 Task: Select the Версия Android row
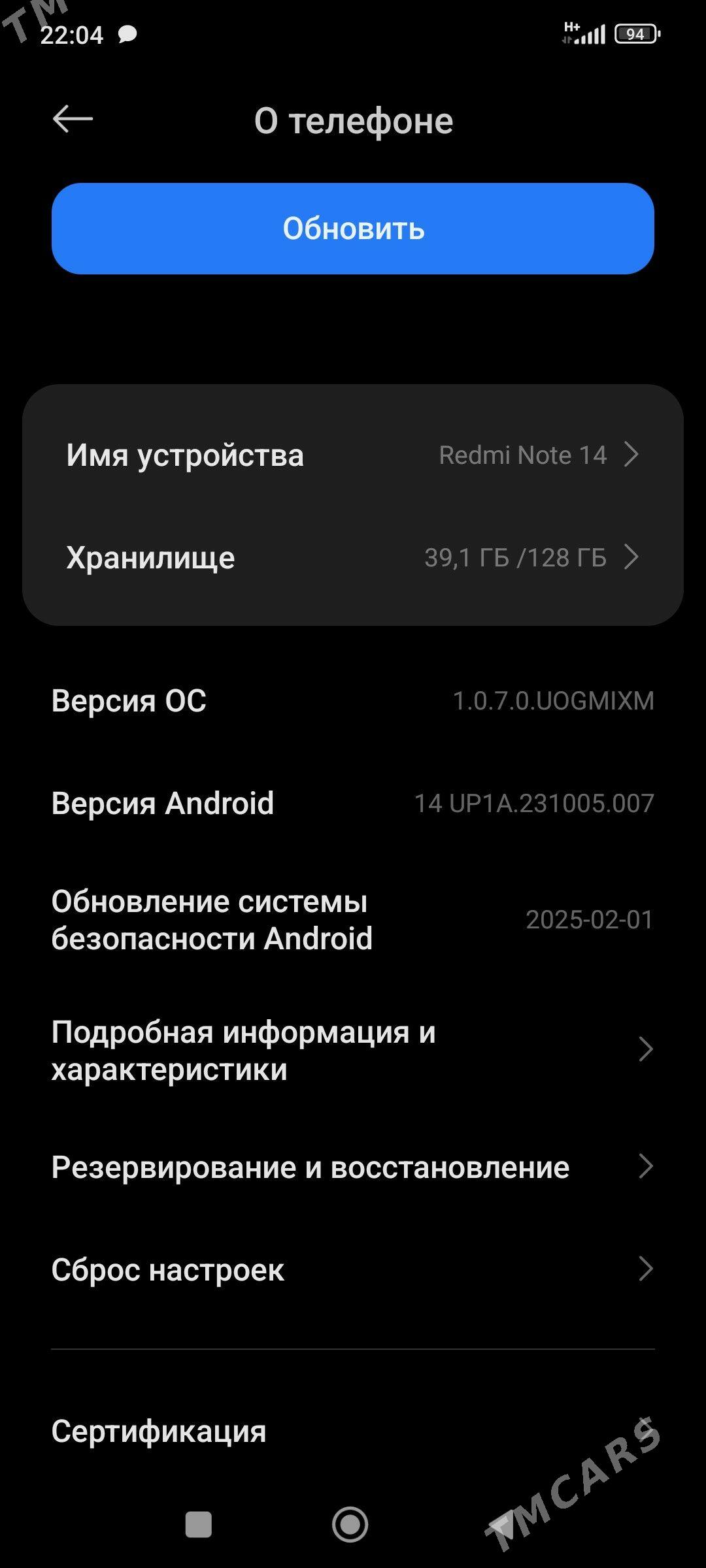(353, 803)
